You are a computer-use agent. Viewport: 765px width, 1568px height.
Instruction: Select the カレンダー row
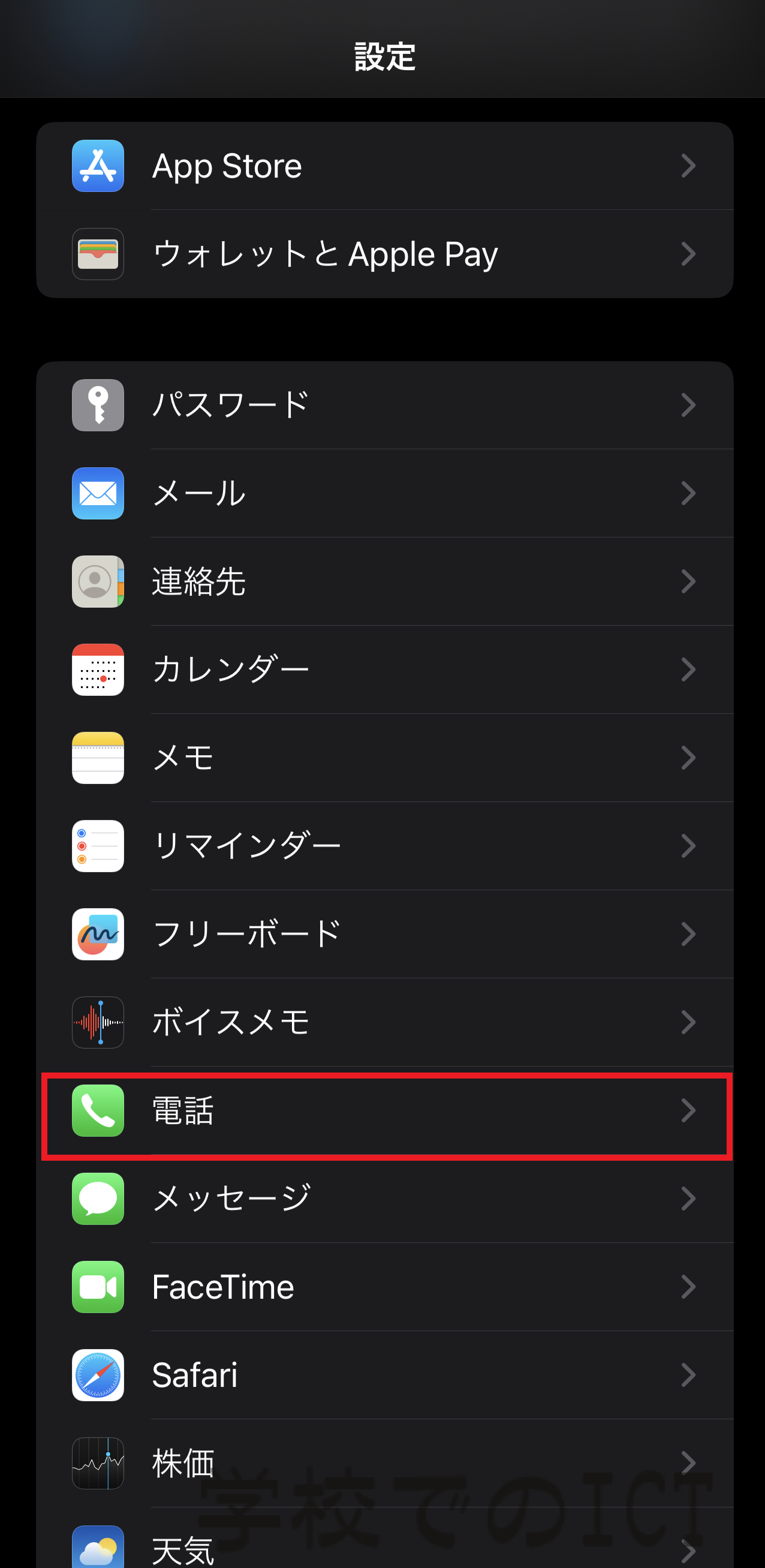[385, 669]
